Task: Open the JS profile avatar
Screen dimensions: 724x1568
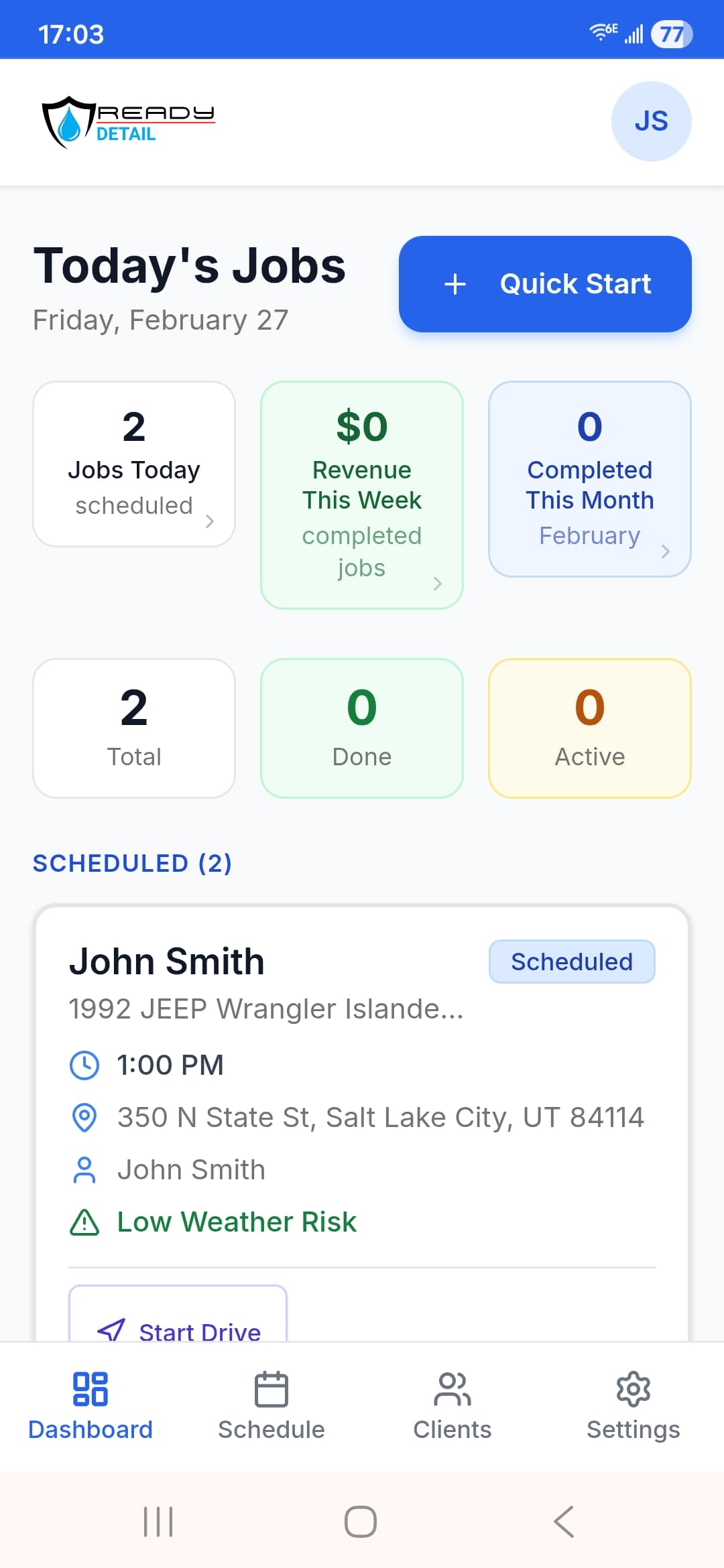Action: tap(651, 121)
